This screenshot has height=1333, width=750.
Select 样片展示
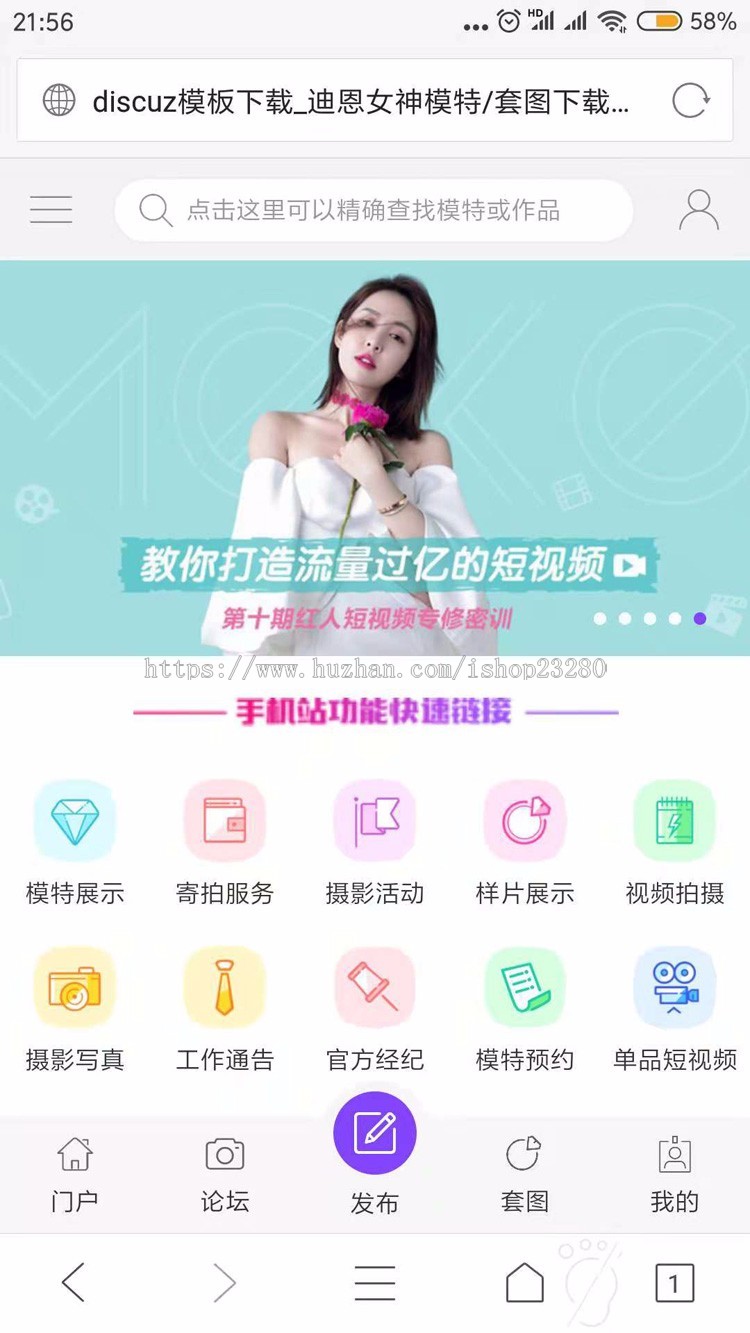point(525,842)
